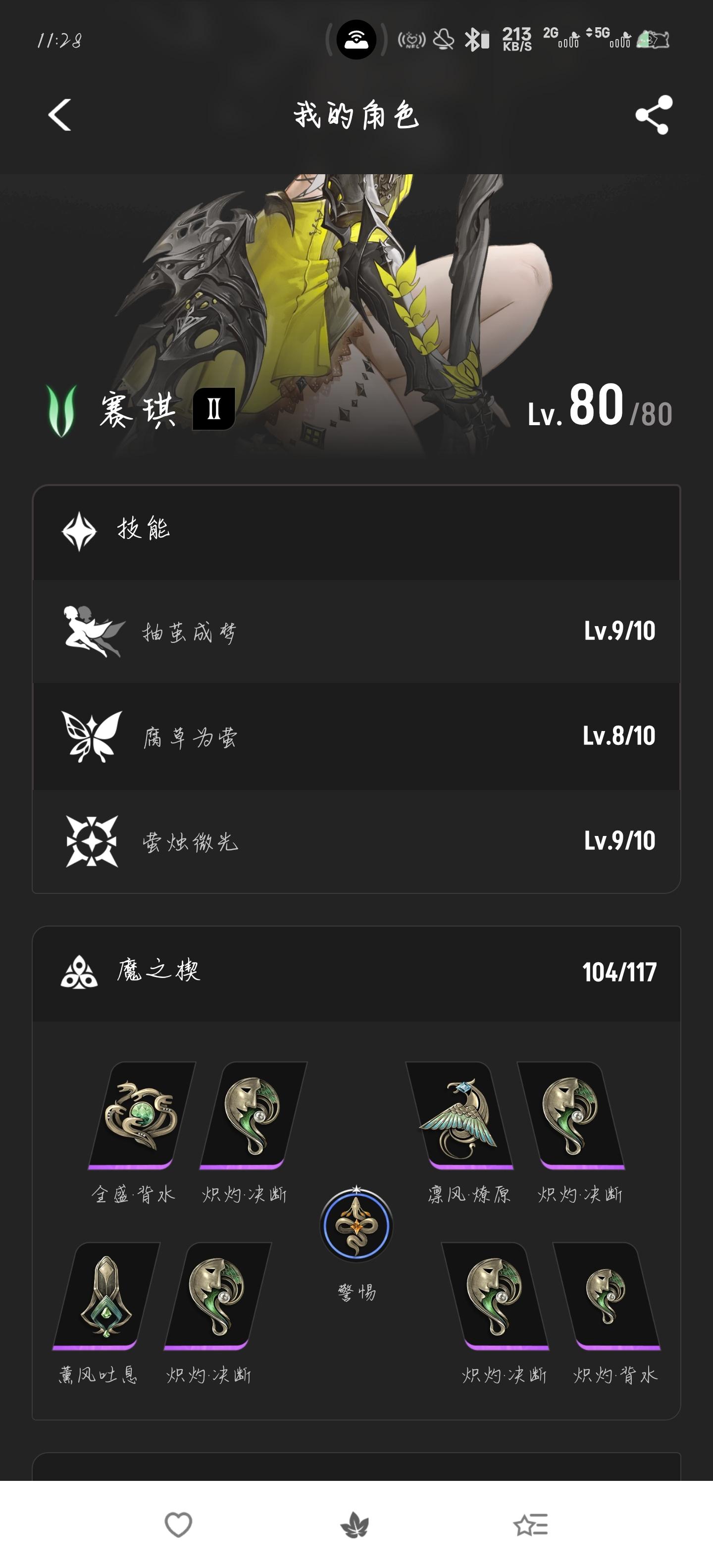Switch to the leaf tab in the bottom bar
This screenshot has height=1568, width=713.
[x=355, y=1525]
